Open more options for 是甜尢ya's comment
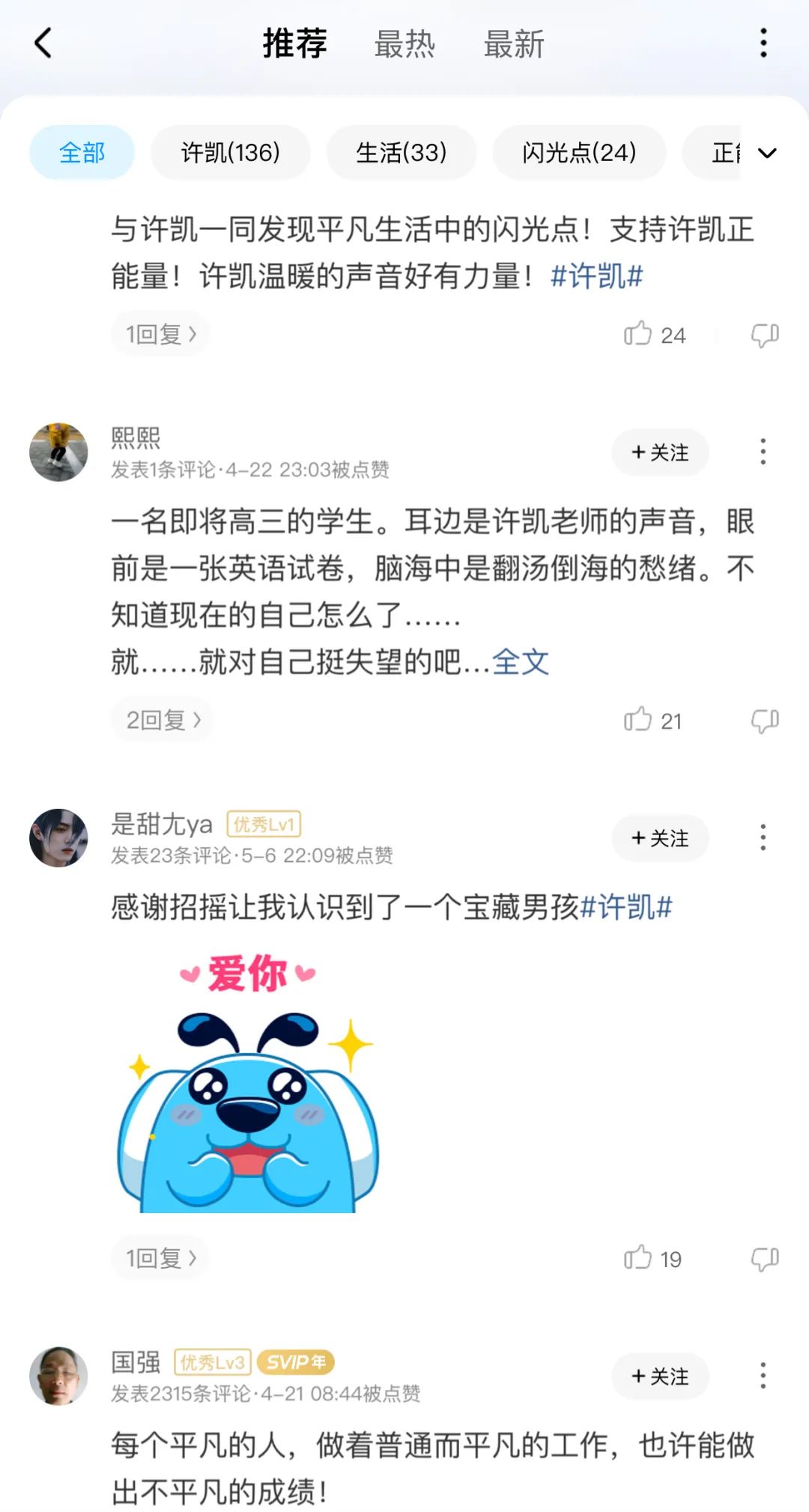Screen dimensions: 809x1512 tap(763, 837)
